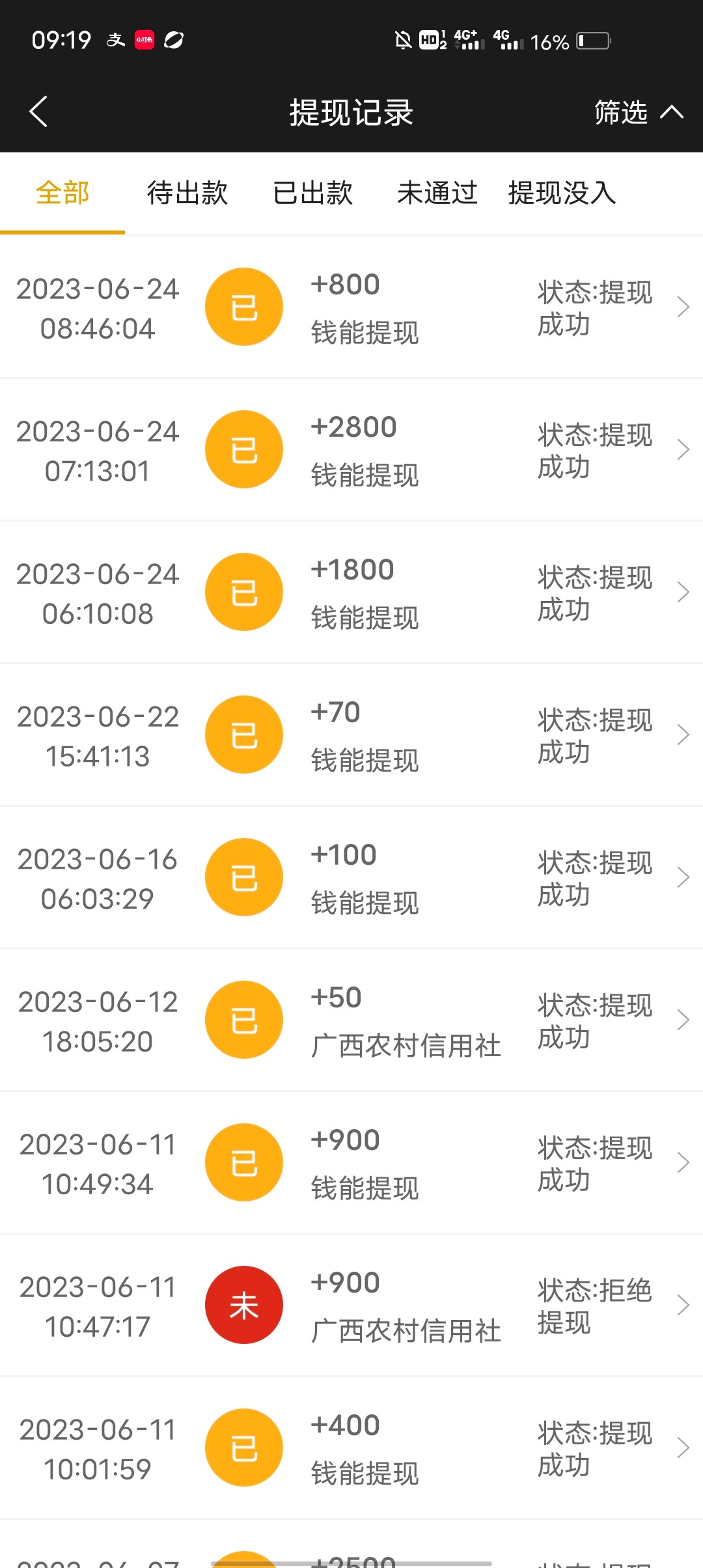703x1568 pixels.
Task: Switch to the 未通过 tab
Action: coord(437,193)
